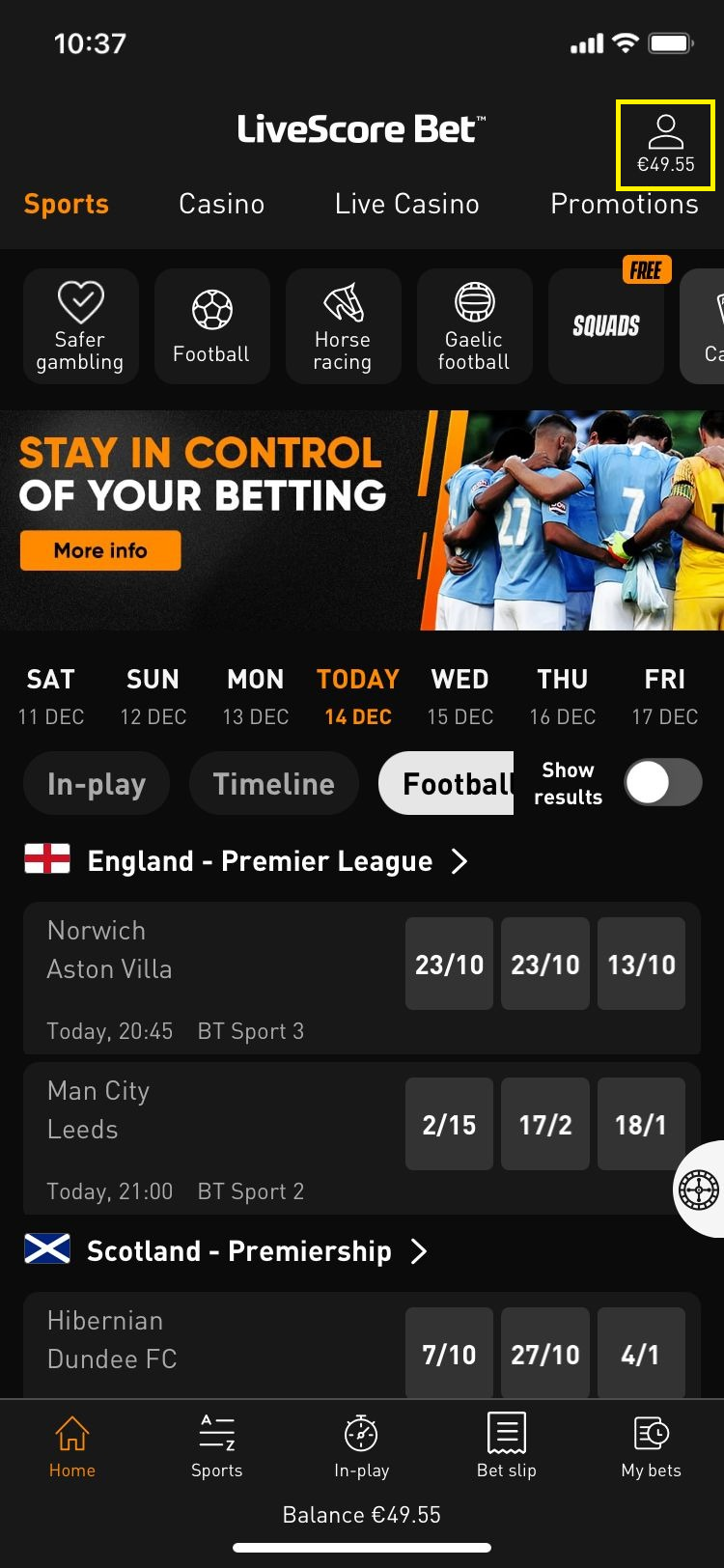724x1568 pixels.
Task: Open the Scotland - Premiership section
Action: tap(238, 1250)
